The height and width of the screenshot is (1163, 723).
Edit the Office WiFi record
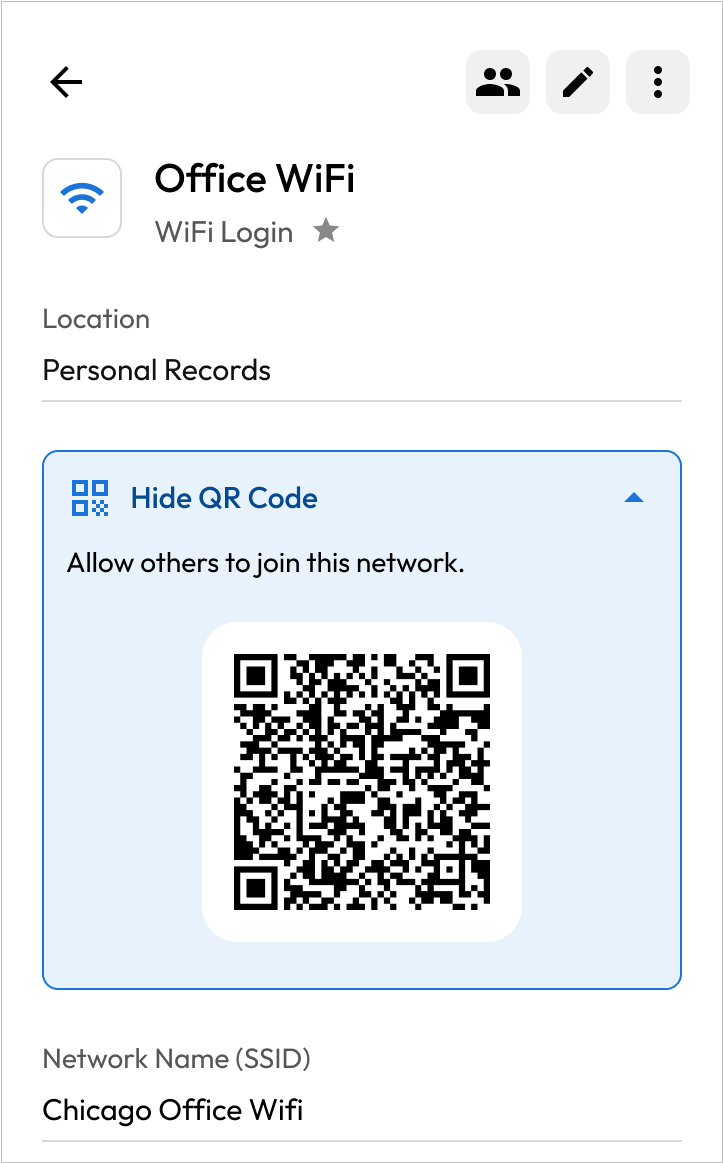pyautogui.click(x=578, y=82)
